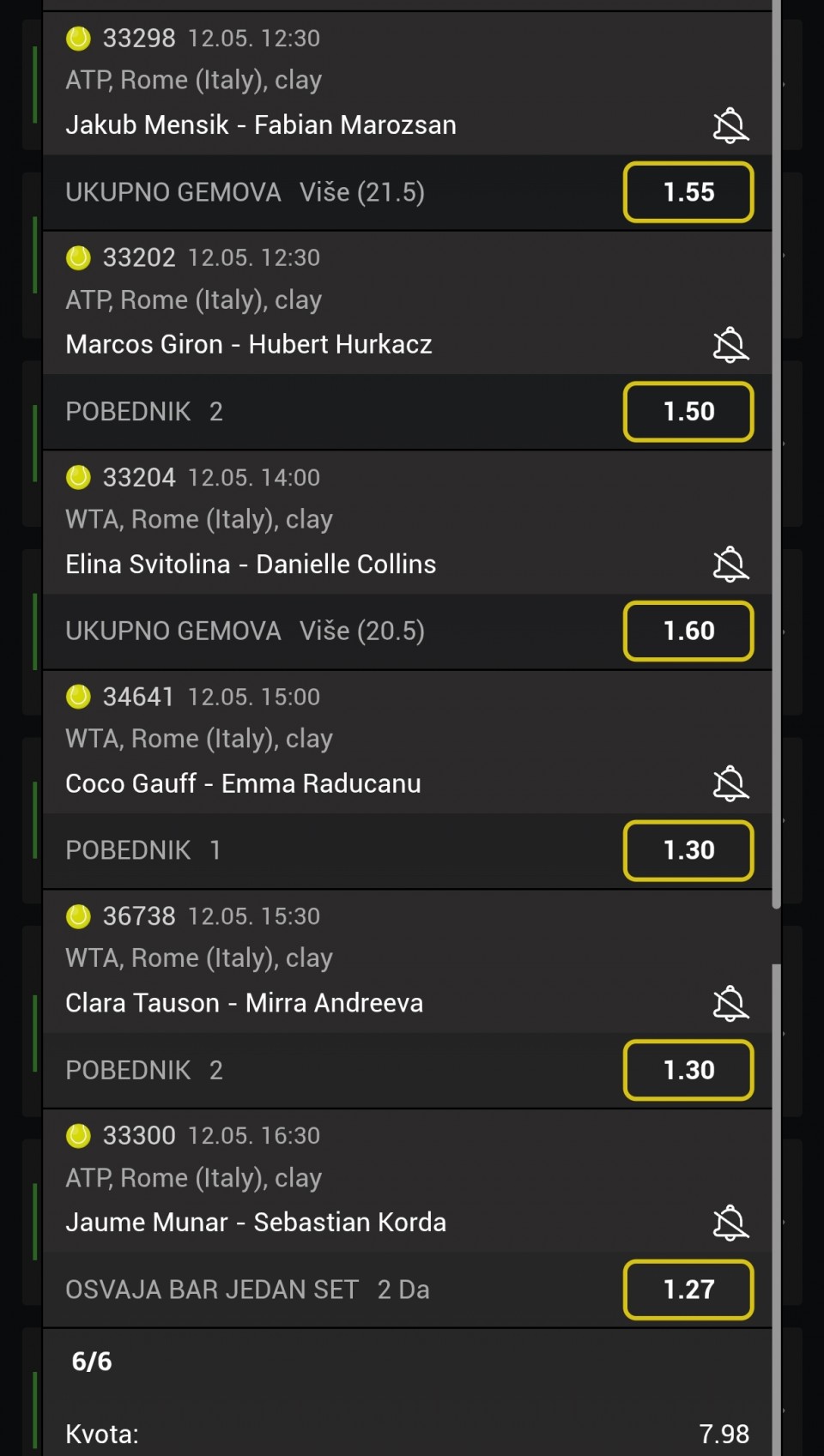The image size is (824, 1456).
Task: Open the Elina Svitolina - Danielle Collins match
Action: pyautogui.click(x=251, y=565)
